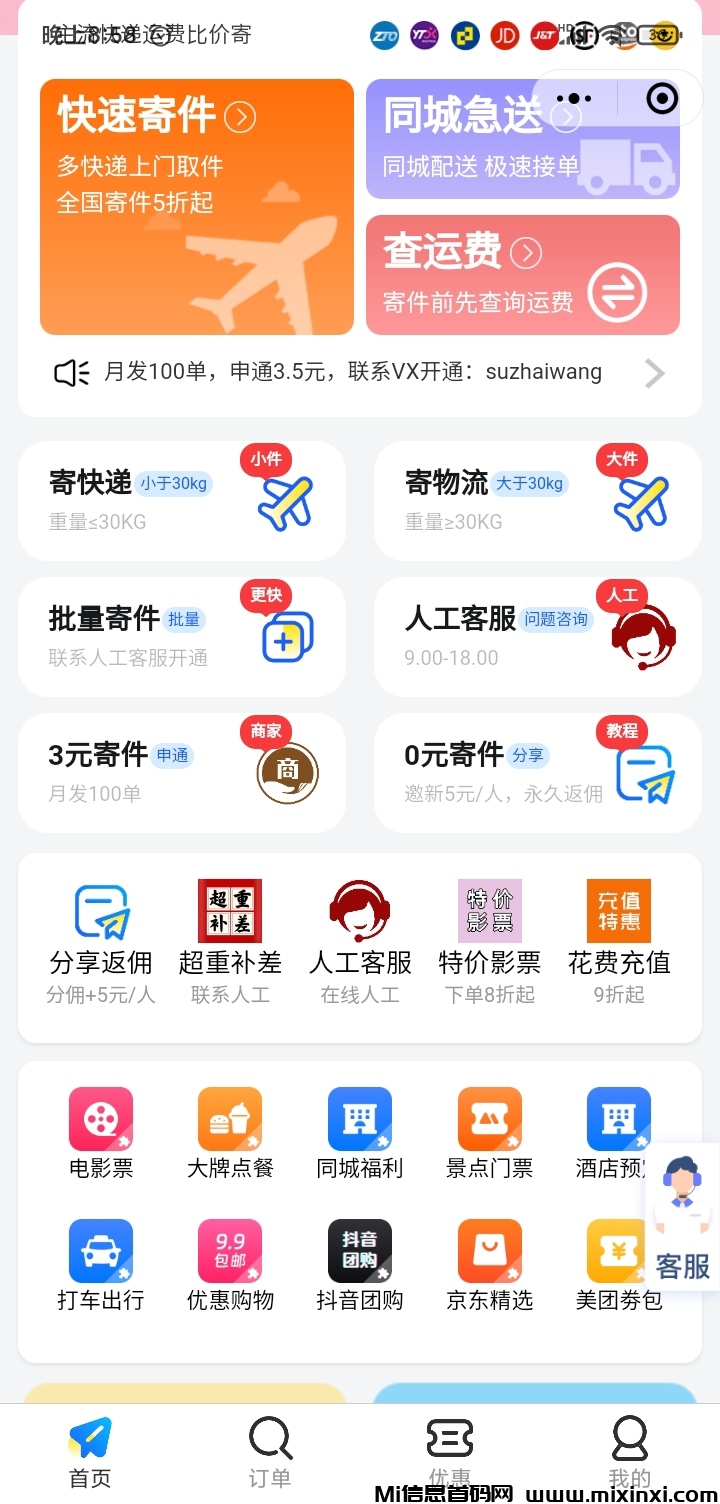The image size is (720, 1504).
Task: Open the mini-program three-dot menu
Action: [574, 97]
